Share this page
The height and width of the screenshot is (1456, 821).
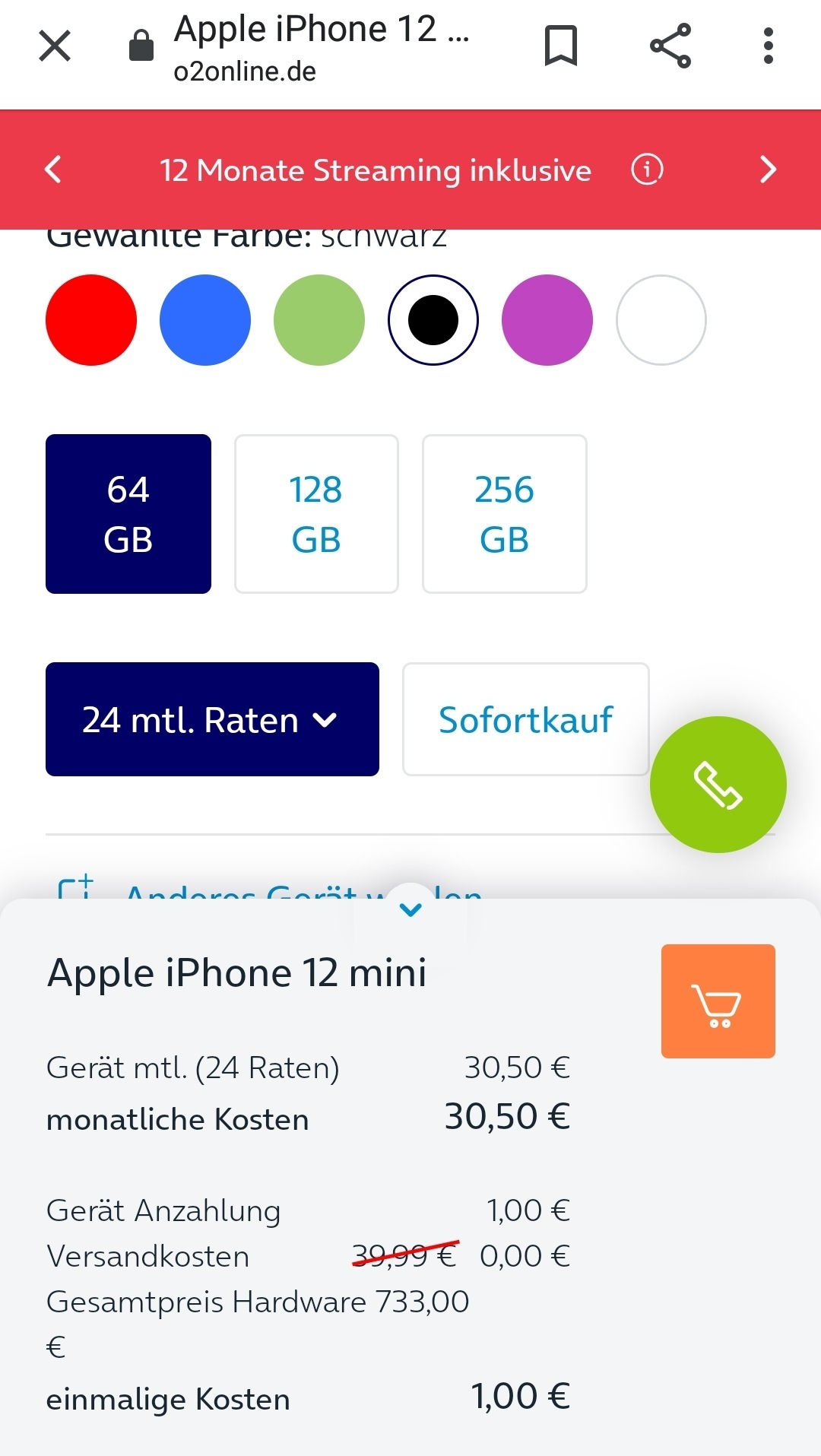tap(670, 46)
